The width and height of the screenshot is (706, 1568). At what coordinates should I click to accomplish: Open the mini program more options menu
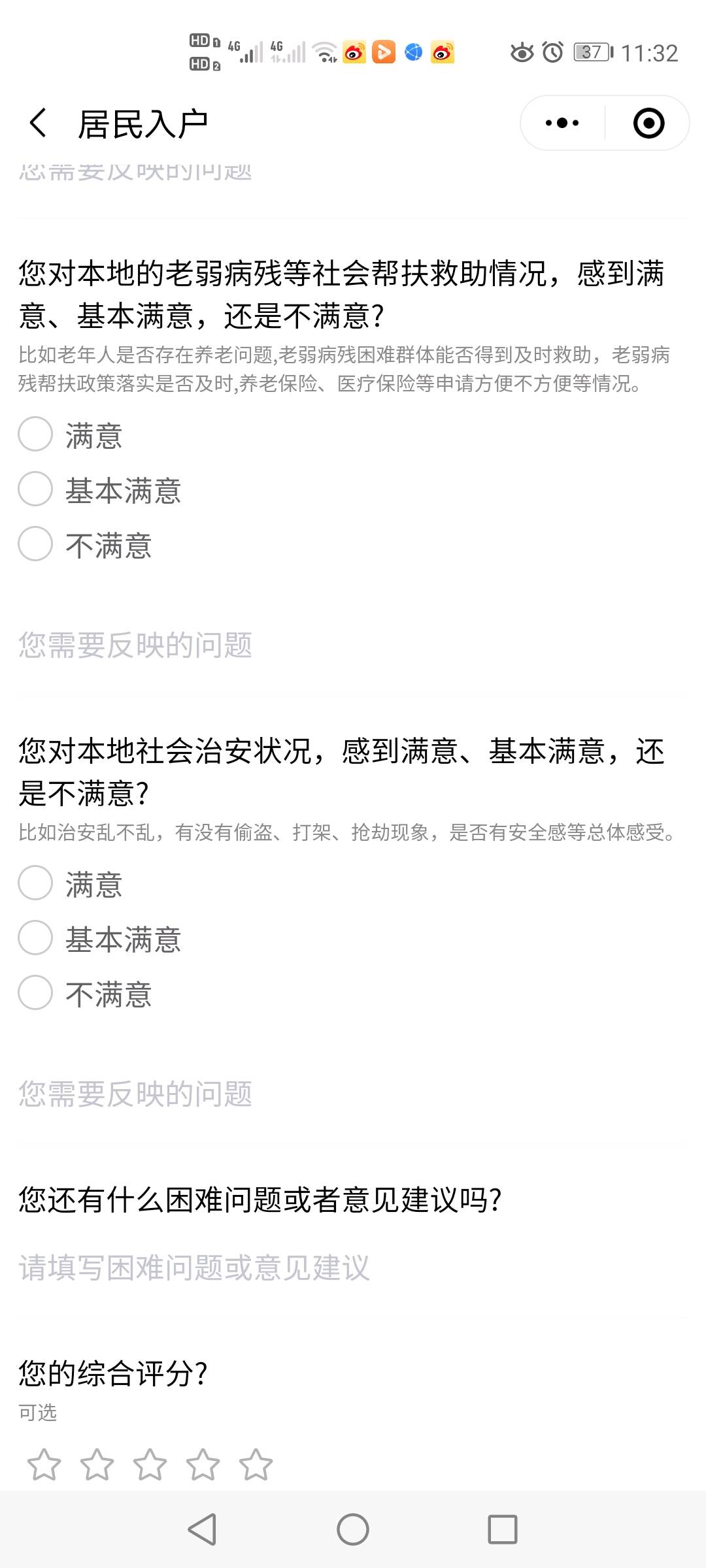click(562, 123)
